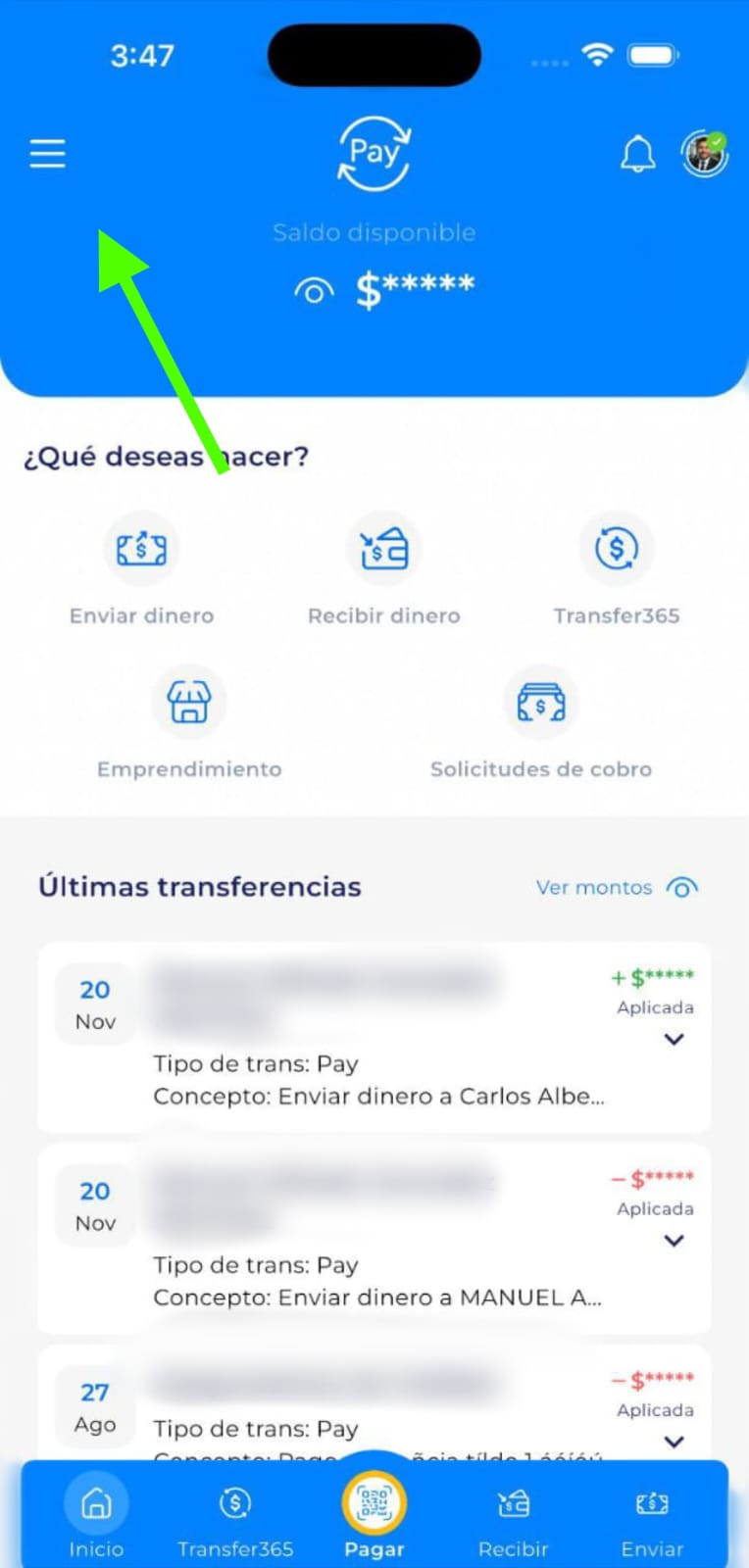Image resolution: width=749 pixels, height=1568 pixels.
Task: Switch to the Enviar tab
Action: (x=652, y=1514)
